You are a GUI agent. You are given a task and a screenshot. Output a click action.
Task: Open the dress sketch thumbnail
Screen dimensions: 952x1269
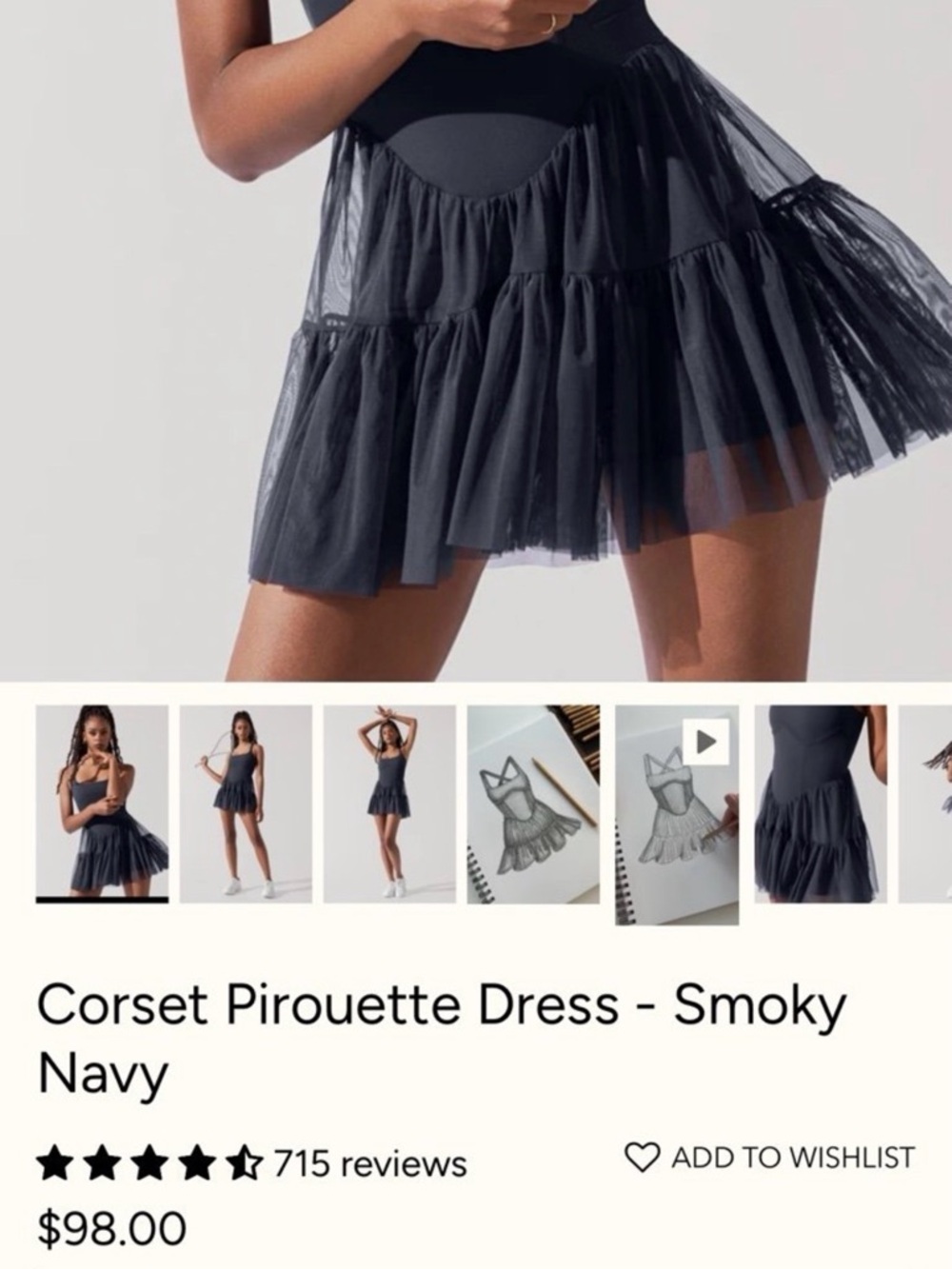[533, 803]
